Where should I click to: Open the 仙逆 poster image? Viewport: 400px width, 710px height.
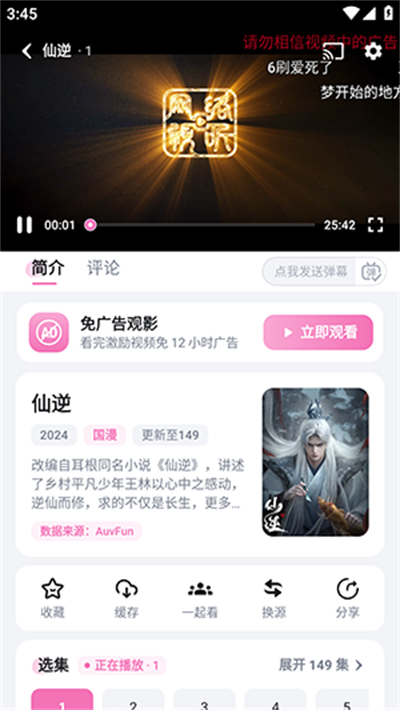click(x=315, y=462)
